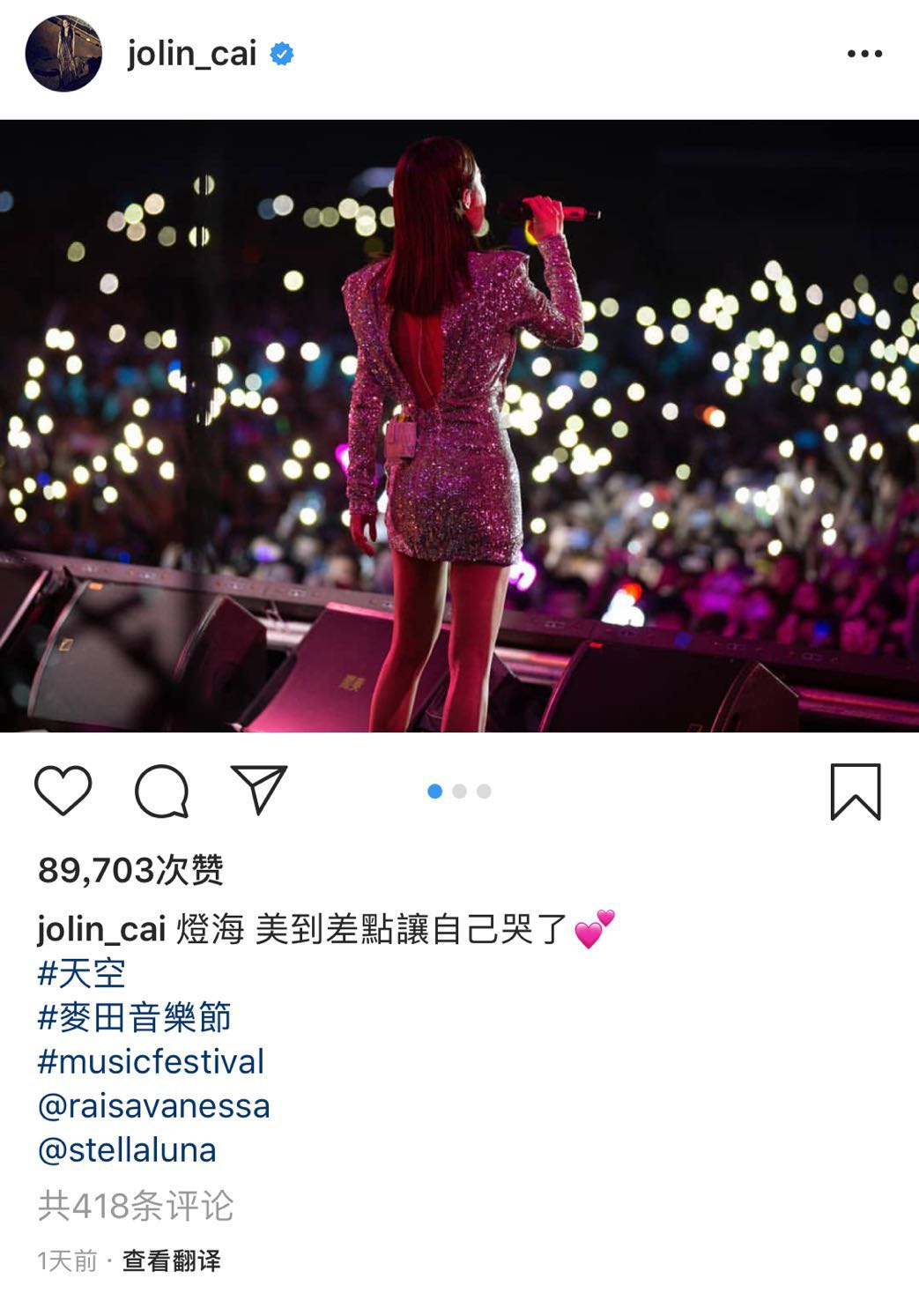Open jolin_cai's profile picture

click(x=63, y=54)
